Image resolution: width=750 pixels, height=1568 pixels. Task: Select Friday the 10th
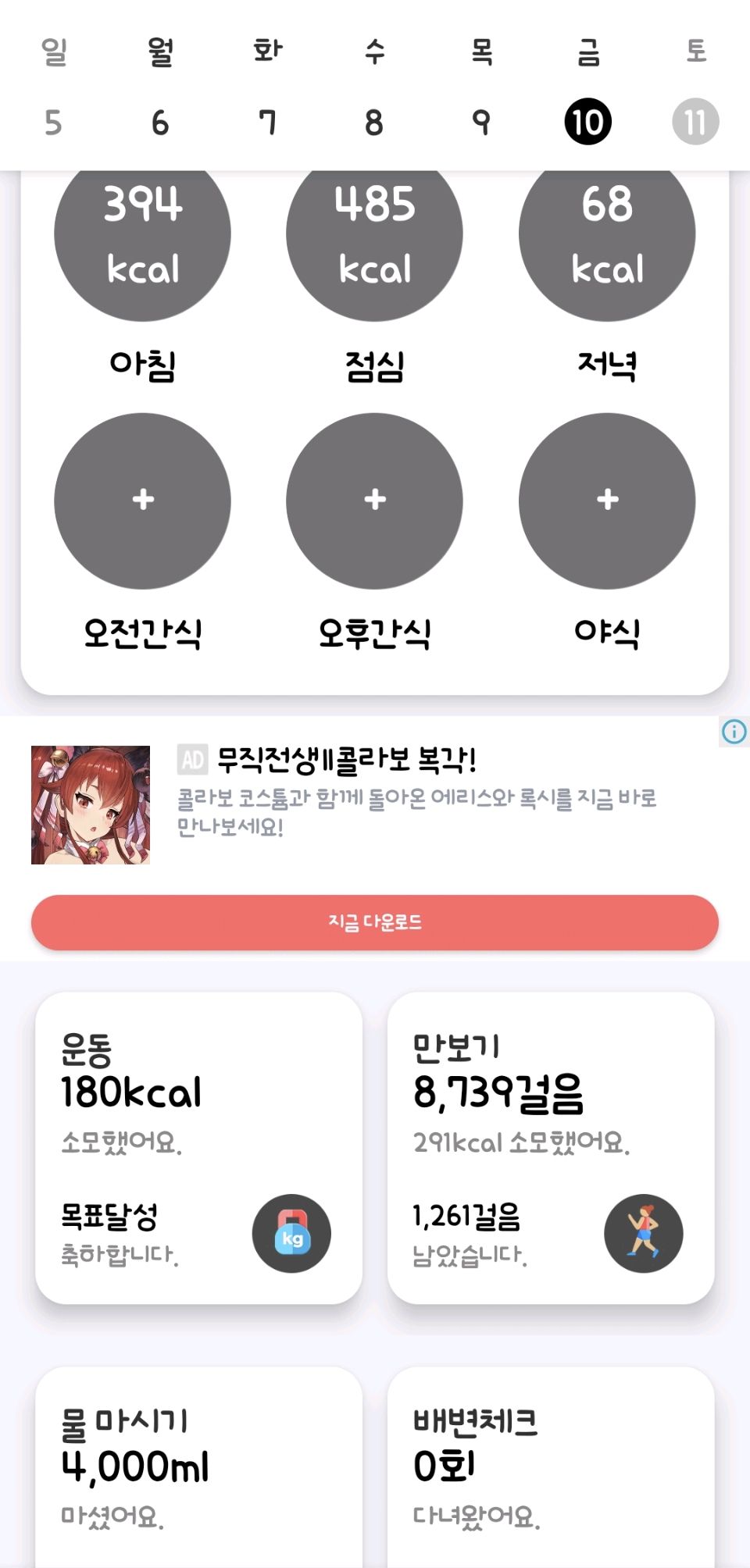588,122
